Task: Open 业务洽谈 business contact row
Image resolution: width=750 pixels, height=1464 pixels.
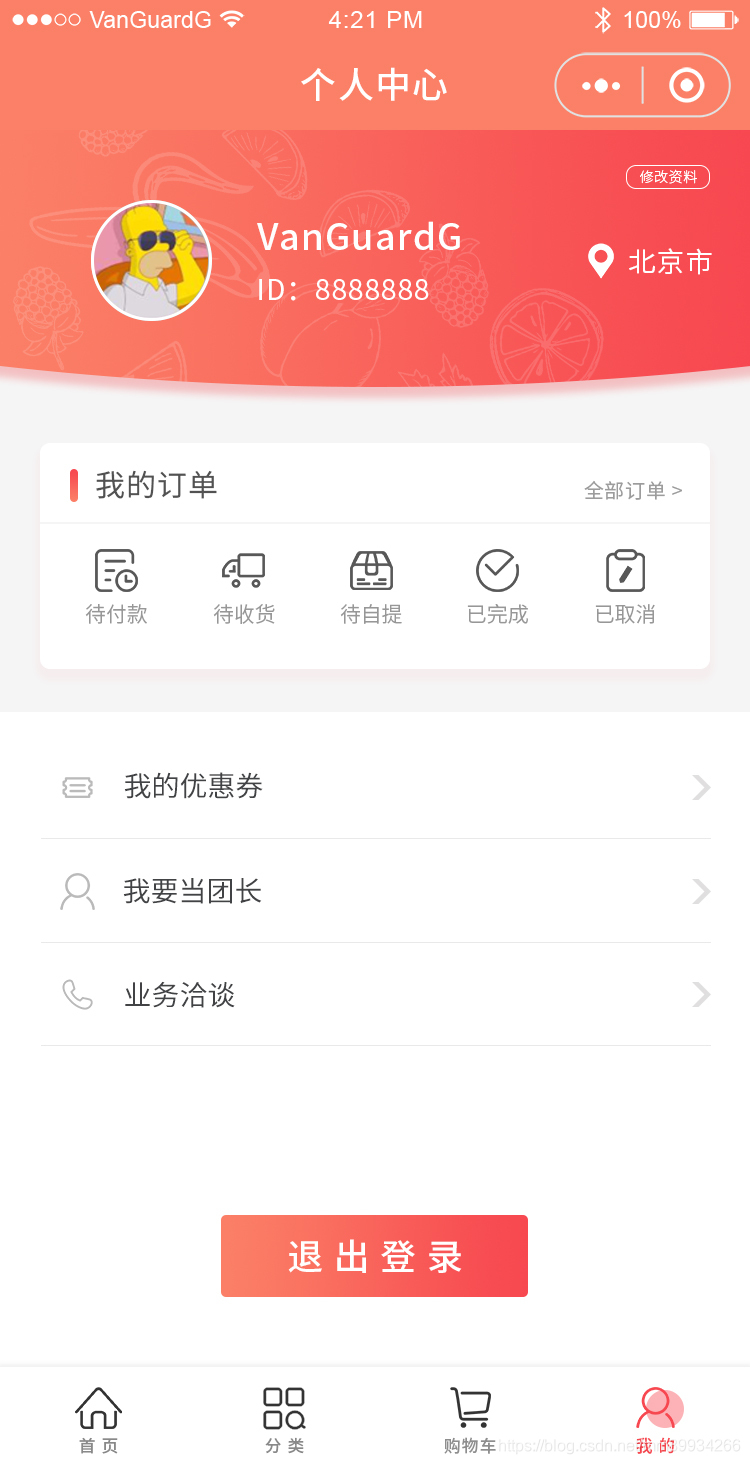Action: [375, 995]
